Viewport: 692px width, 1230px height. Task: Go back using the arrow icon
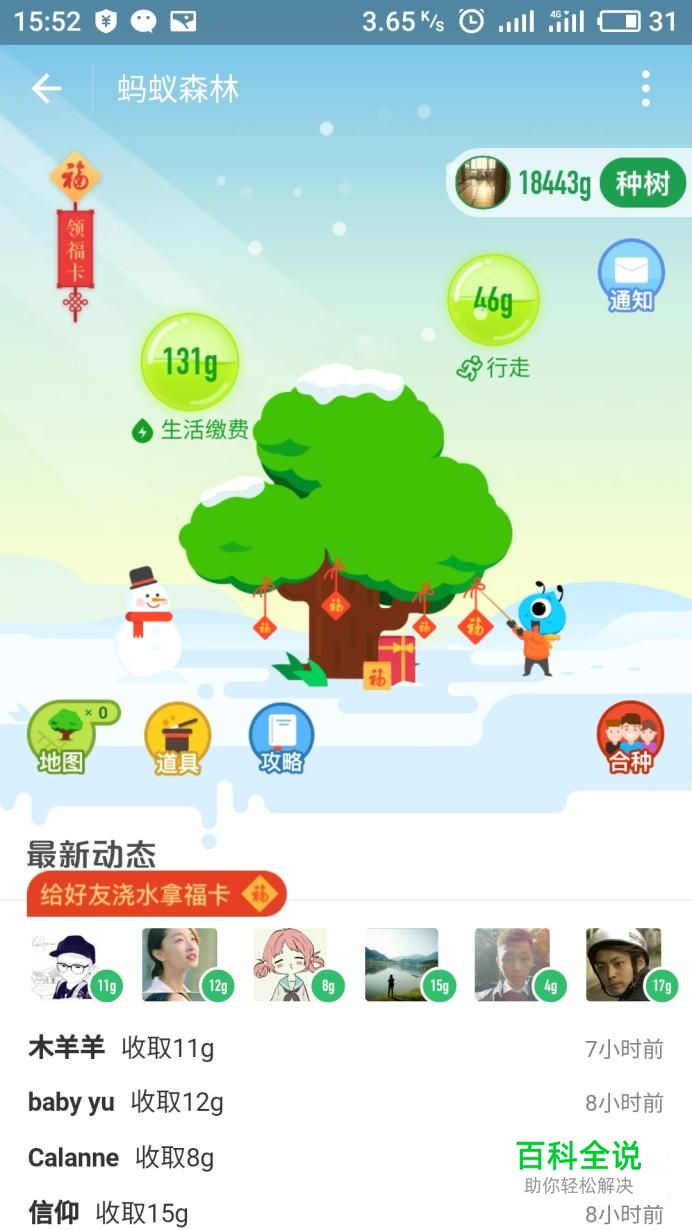point(46,89)
